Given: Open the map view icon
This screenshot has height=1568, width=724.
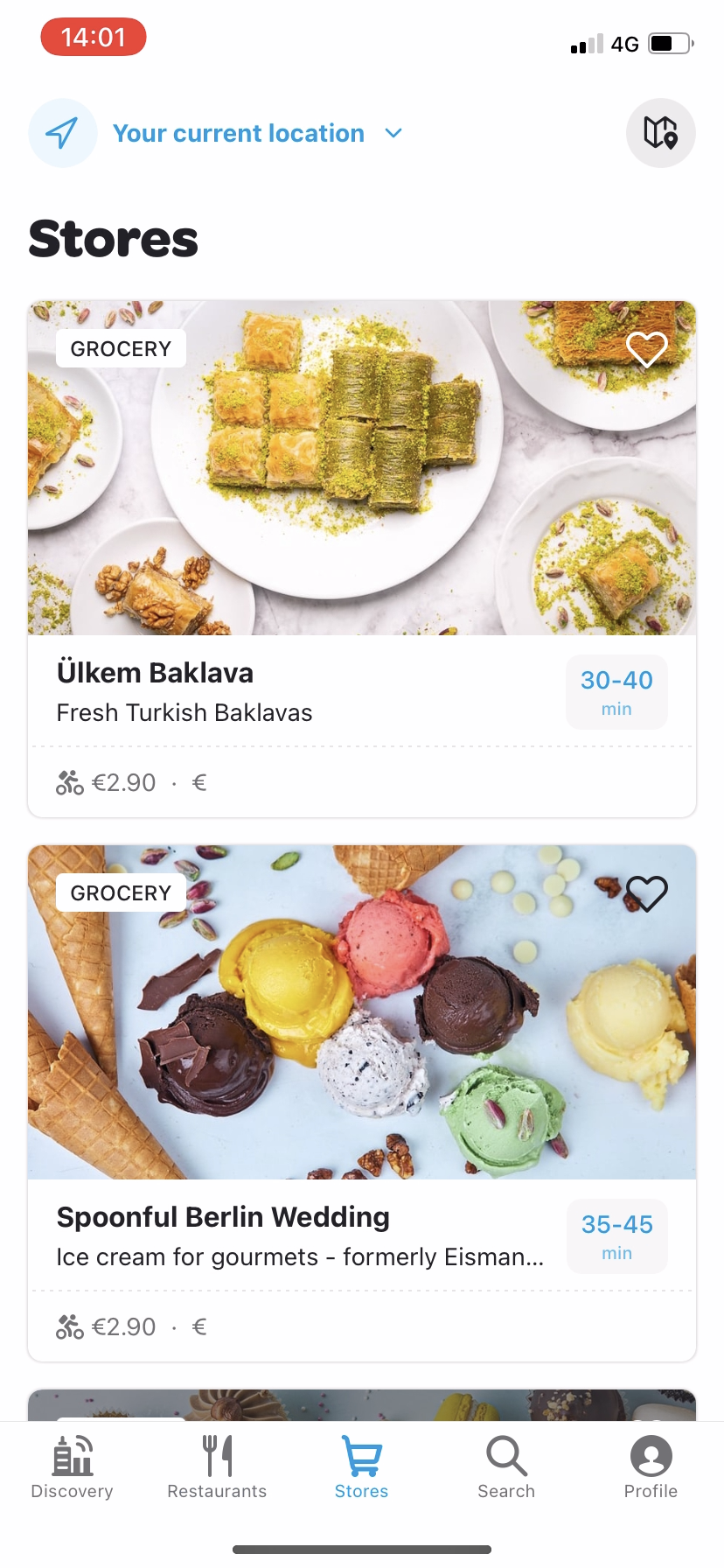Looking at the screenshot, I should click(x=660, y=133).
